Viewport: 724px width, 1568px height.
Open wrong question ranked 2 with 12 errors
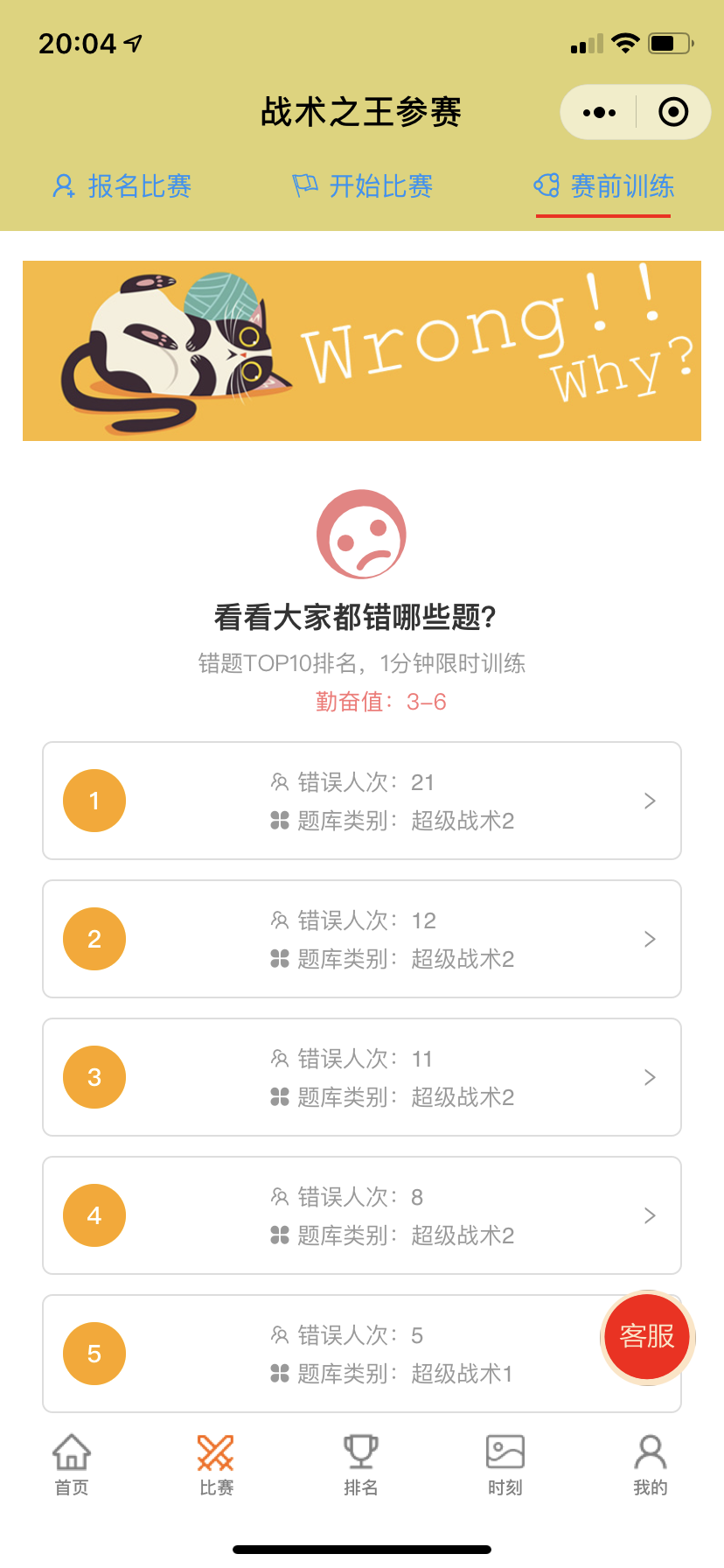(x=362, y=939)
